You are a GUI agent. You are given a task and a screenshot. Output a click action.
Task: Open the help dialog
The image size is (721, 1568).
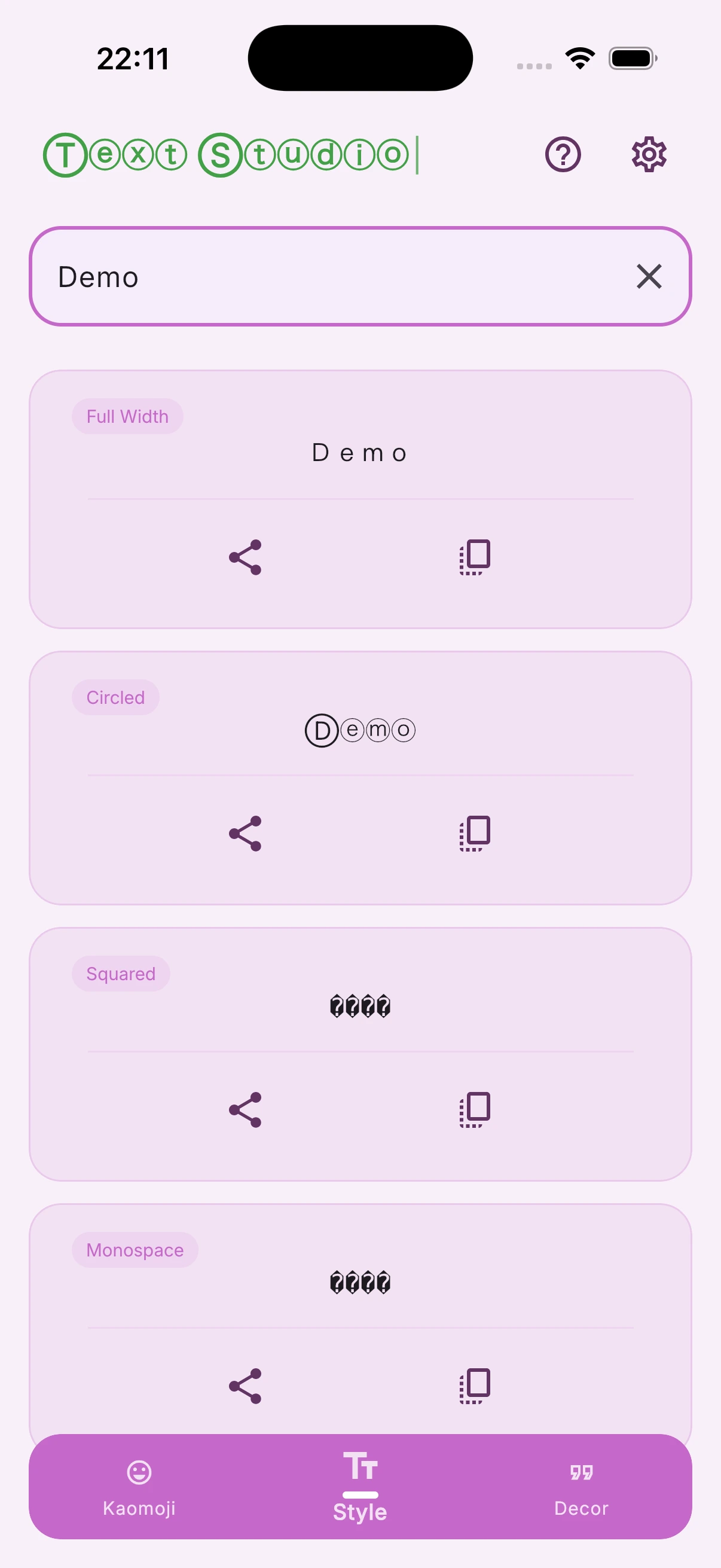click(562, 155)
